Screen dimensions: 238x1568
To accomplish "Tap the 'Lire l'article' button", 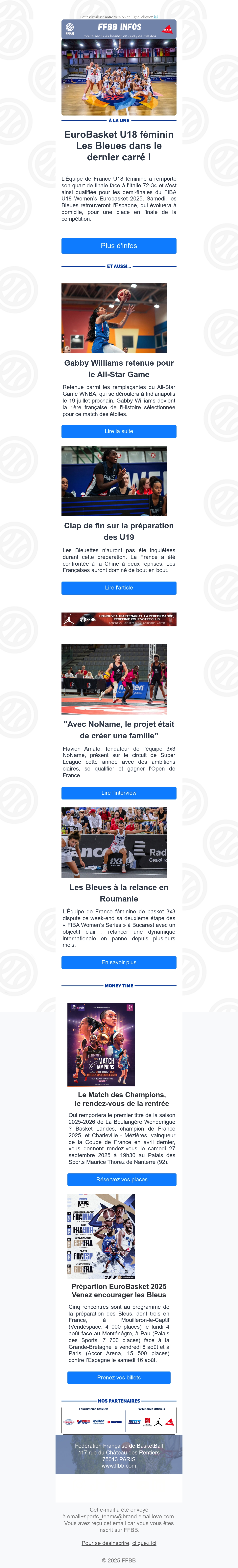I will tap(119, 588).
